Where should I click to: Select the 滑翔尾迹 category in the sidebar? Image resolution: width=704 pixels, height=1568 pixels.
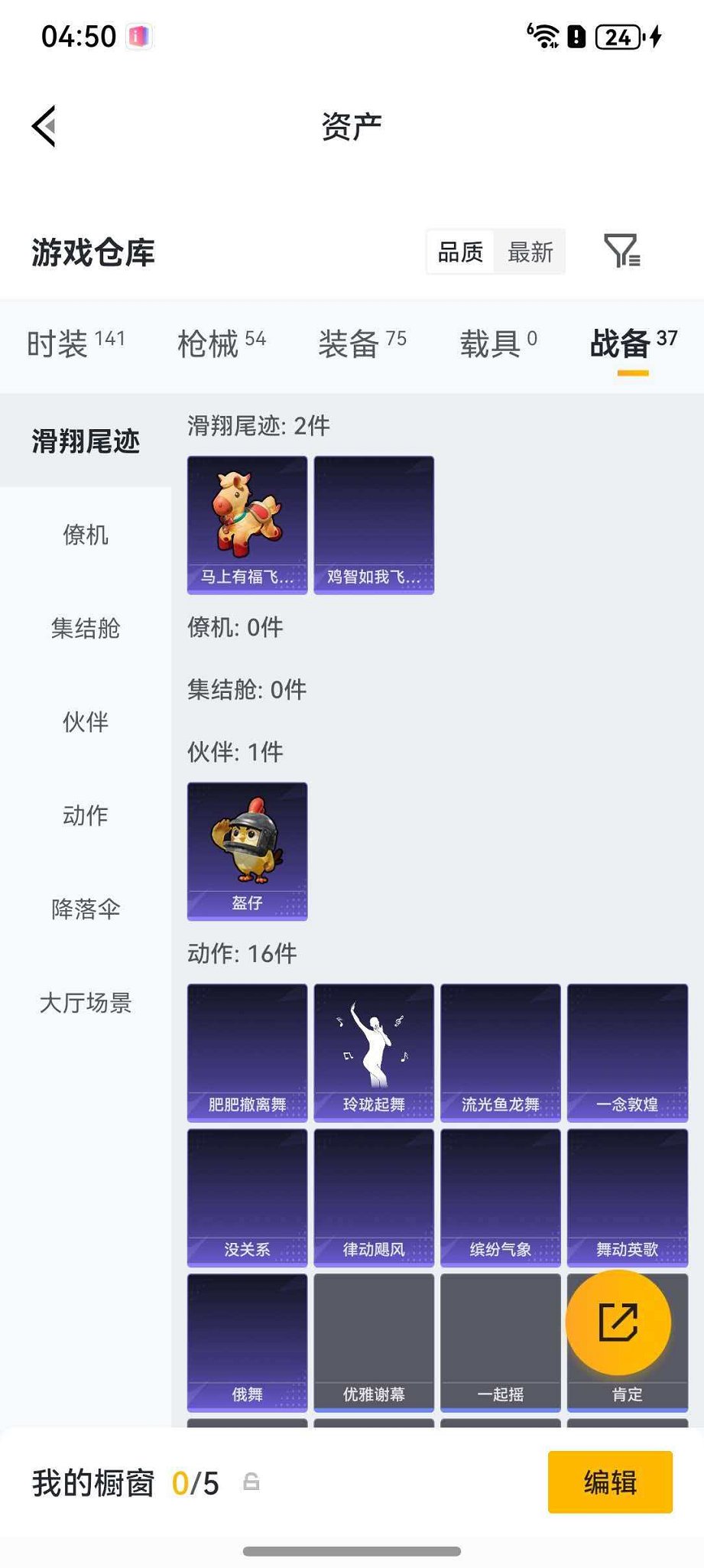tap(85, 441)
